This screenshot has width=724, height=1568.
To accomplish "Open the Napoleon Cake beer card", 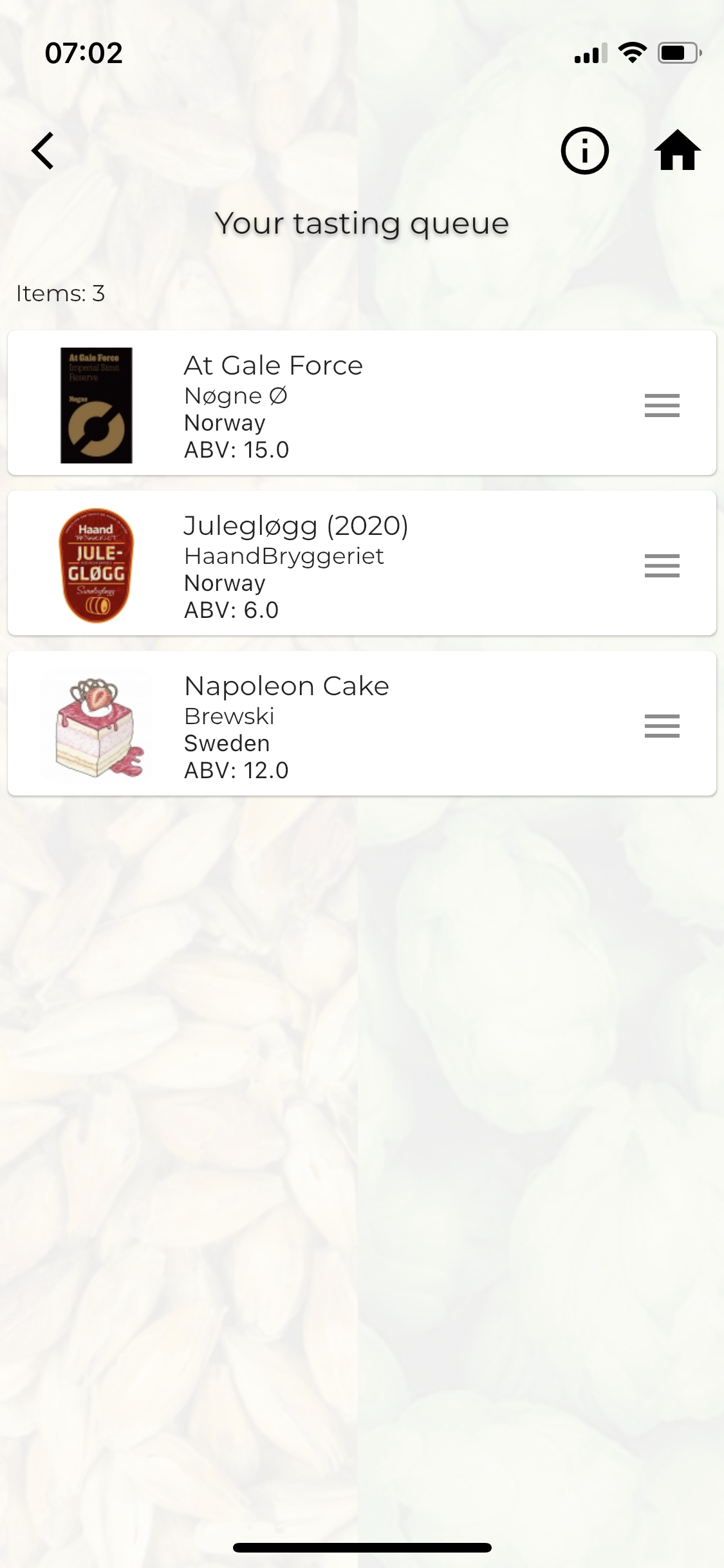I will [x=362, y=723].
